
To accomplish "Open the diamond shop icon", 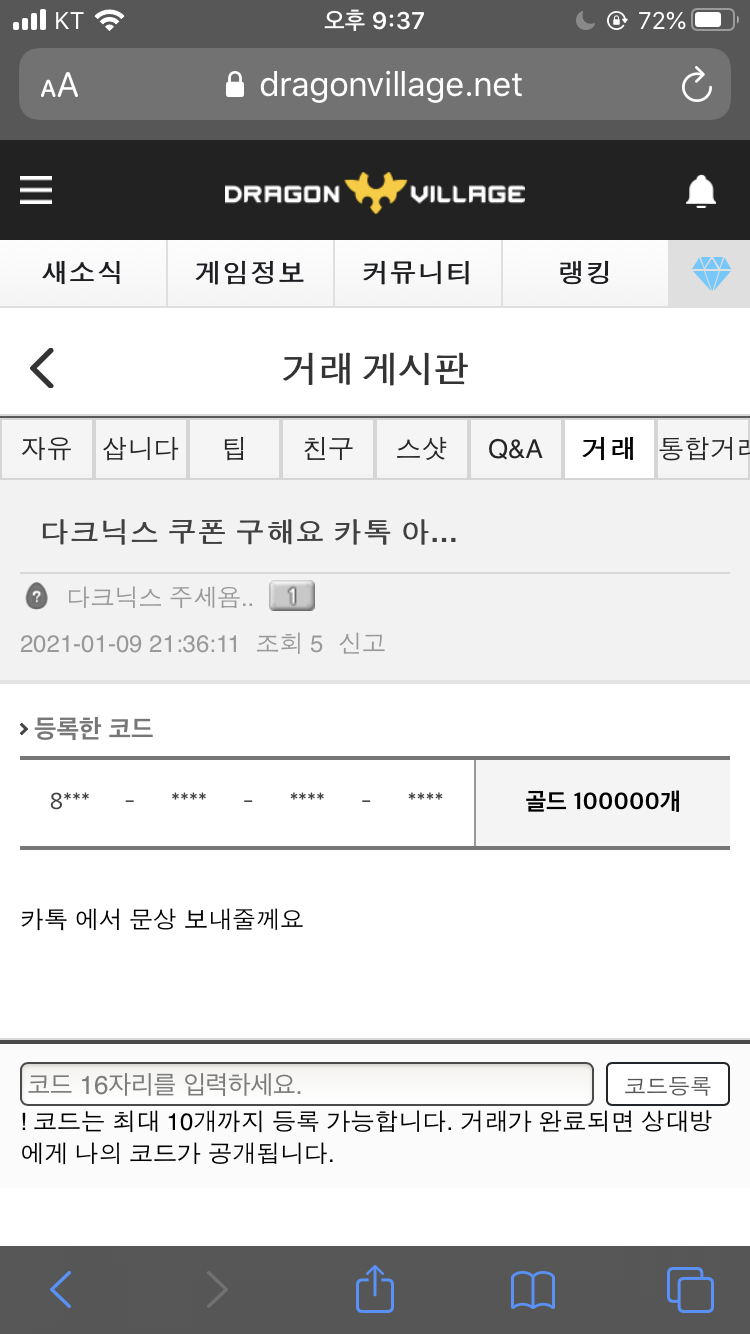I will [711, 273].
